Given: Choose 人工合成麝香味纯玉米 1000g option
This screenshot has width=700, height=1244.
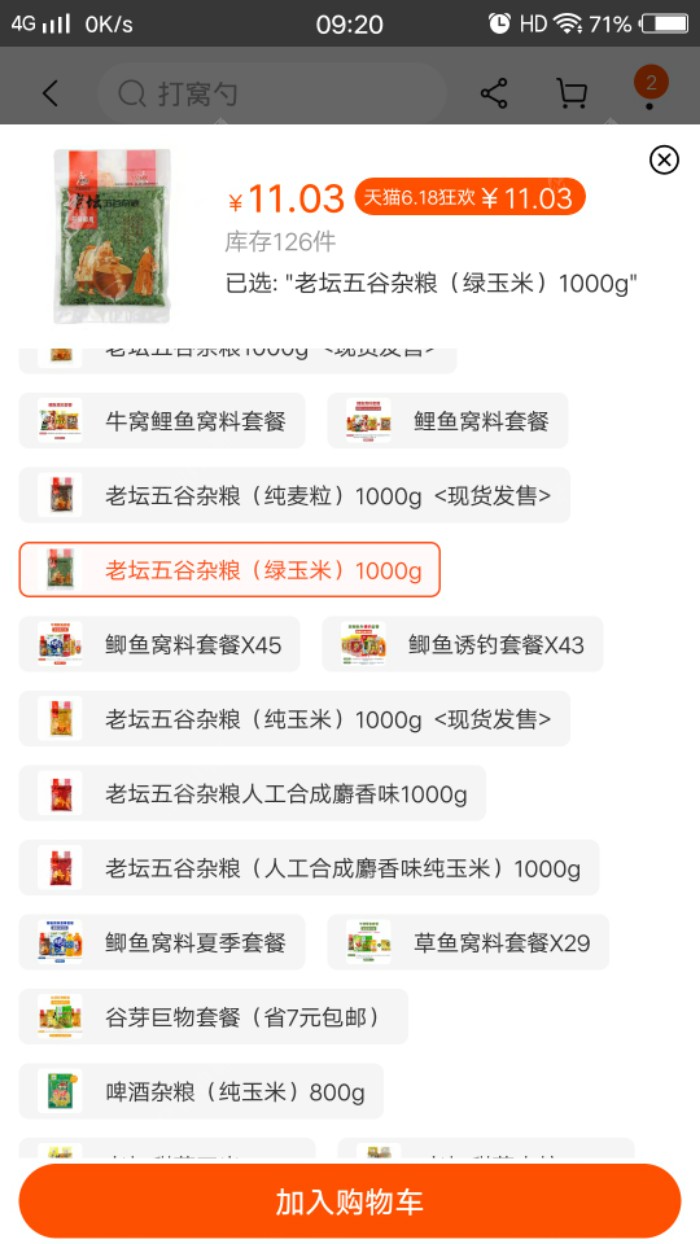Looking at the screenshot, I should point(308,868).
